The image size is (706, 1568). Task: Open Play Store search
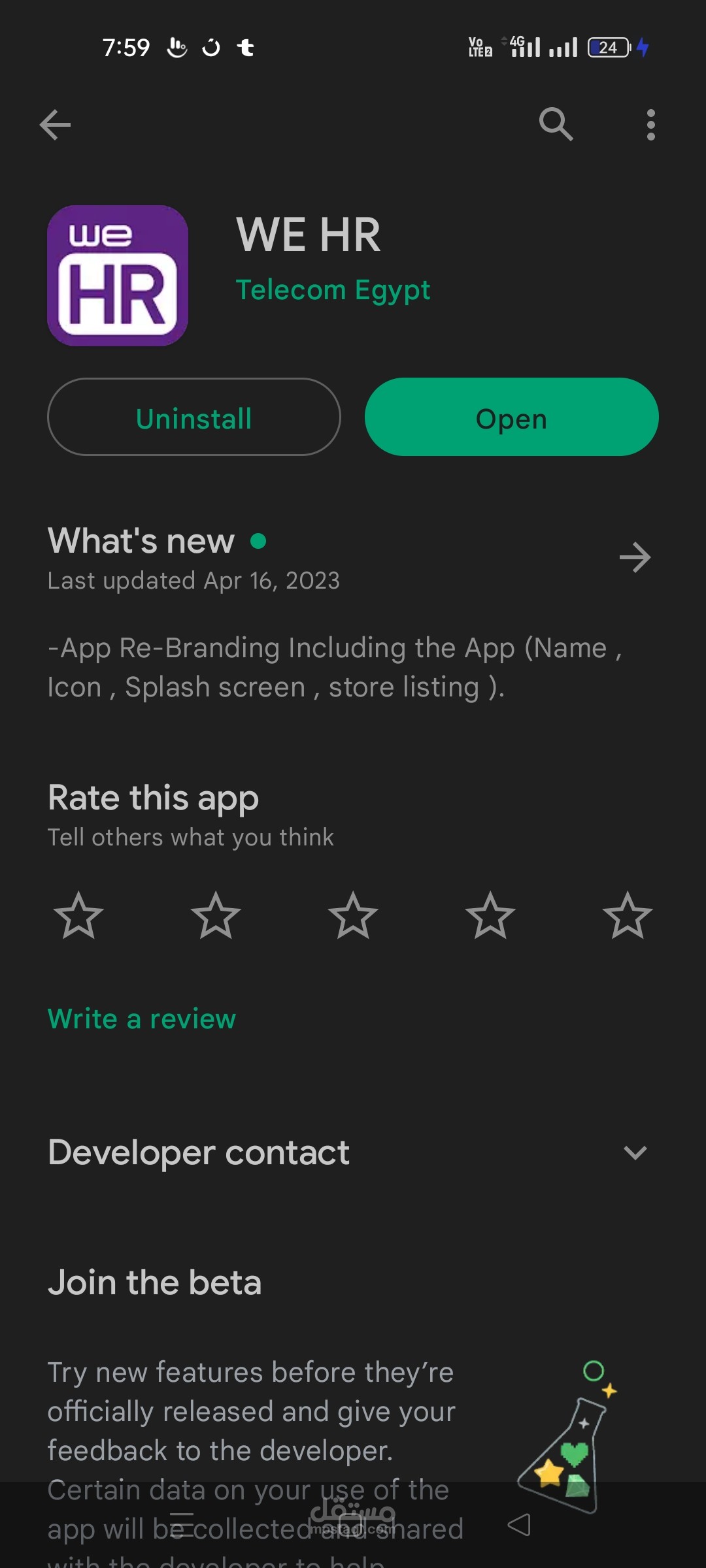tap(555, 124)
